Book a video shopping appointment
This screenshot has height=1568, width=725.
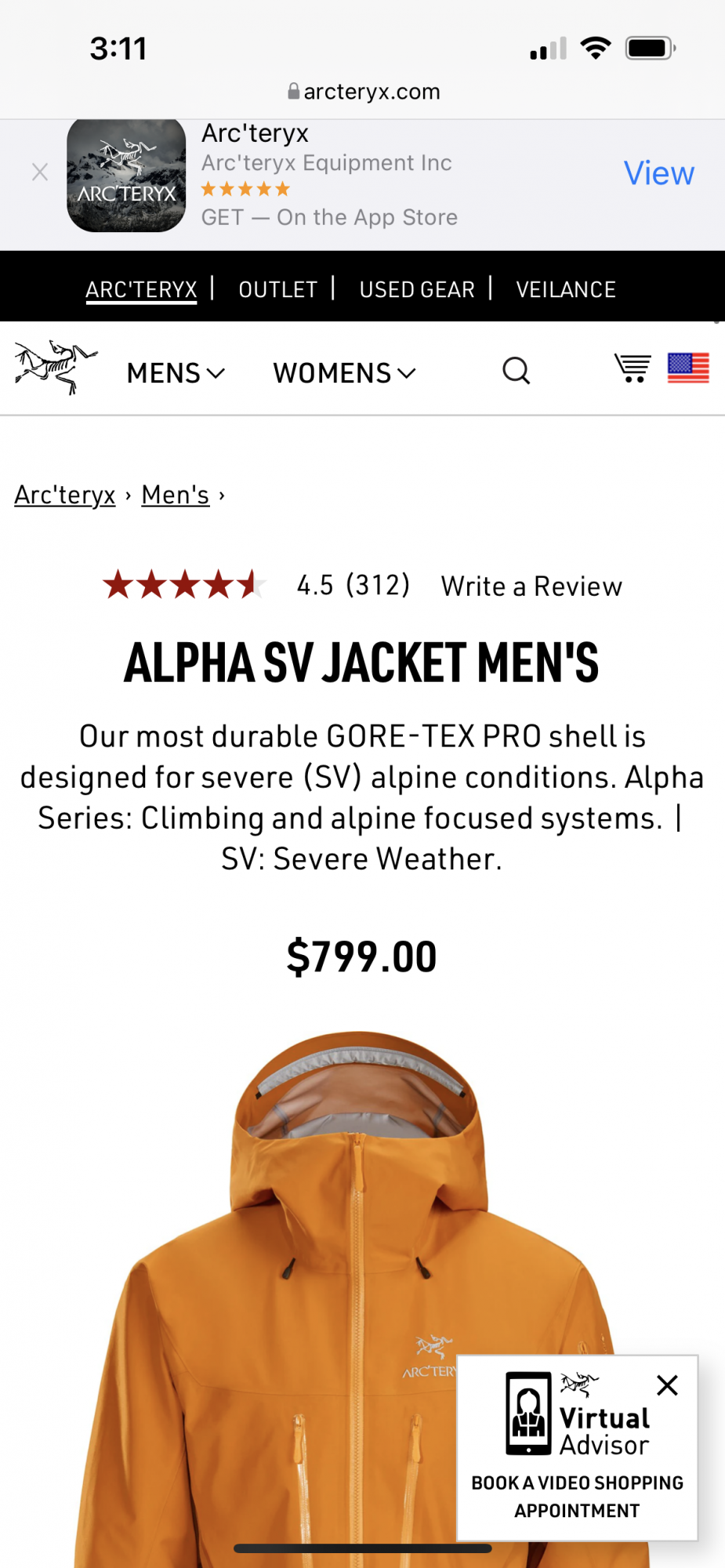coord(577,1496)
